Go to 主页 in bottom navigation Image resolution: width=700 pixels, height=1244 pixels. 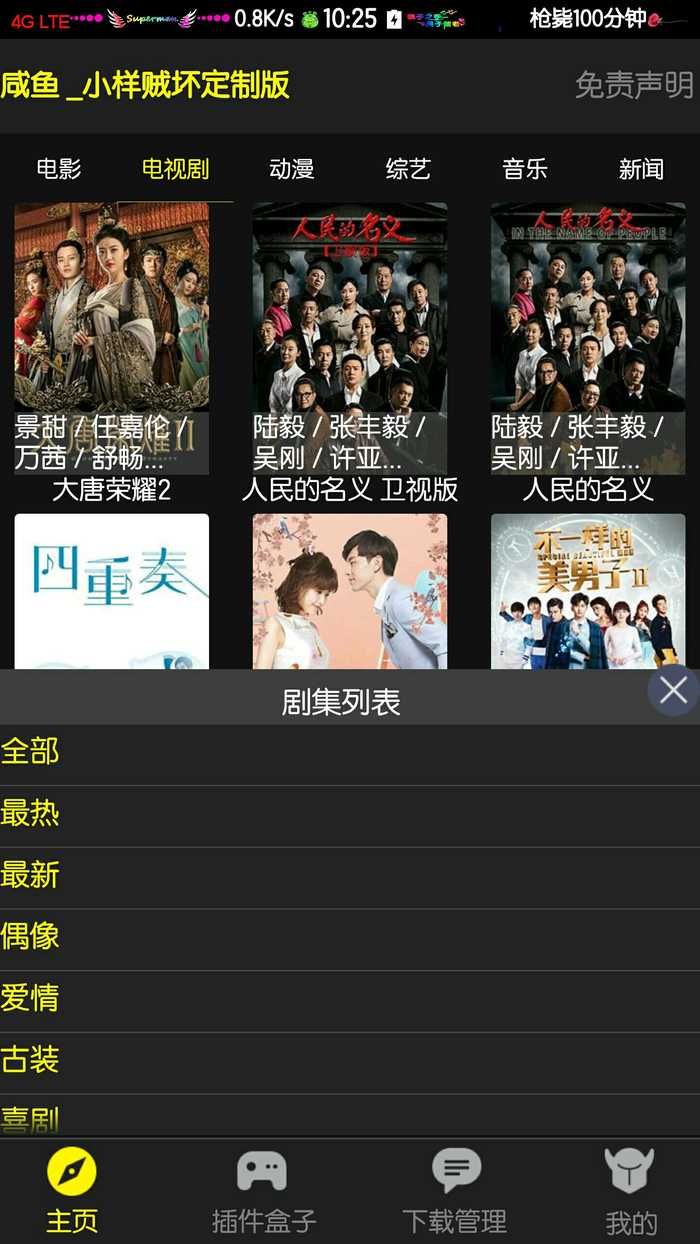click(72, 1190)
